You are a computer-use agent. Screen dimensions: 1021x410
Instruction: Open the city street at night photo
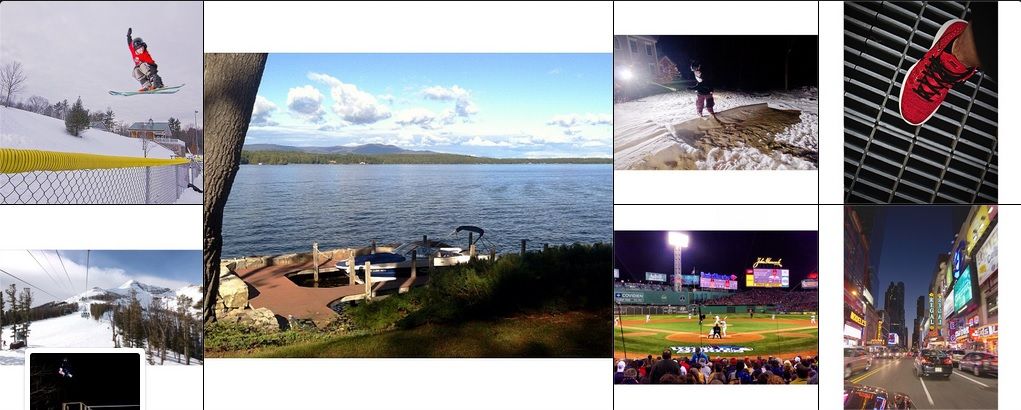(x=920, y=307)
